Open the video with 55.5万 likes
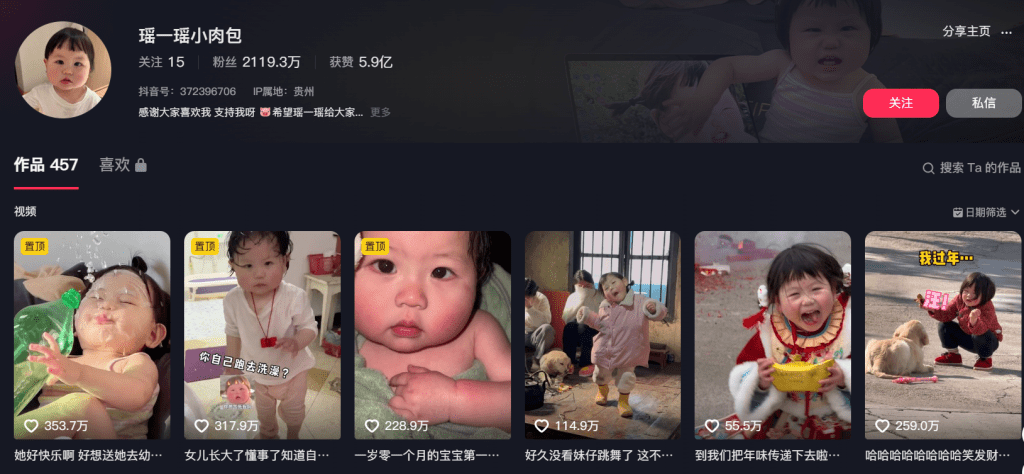The width and height of the screenshot is (1024, 474). [772, 335]
